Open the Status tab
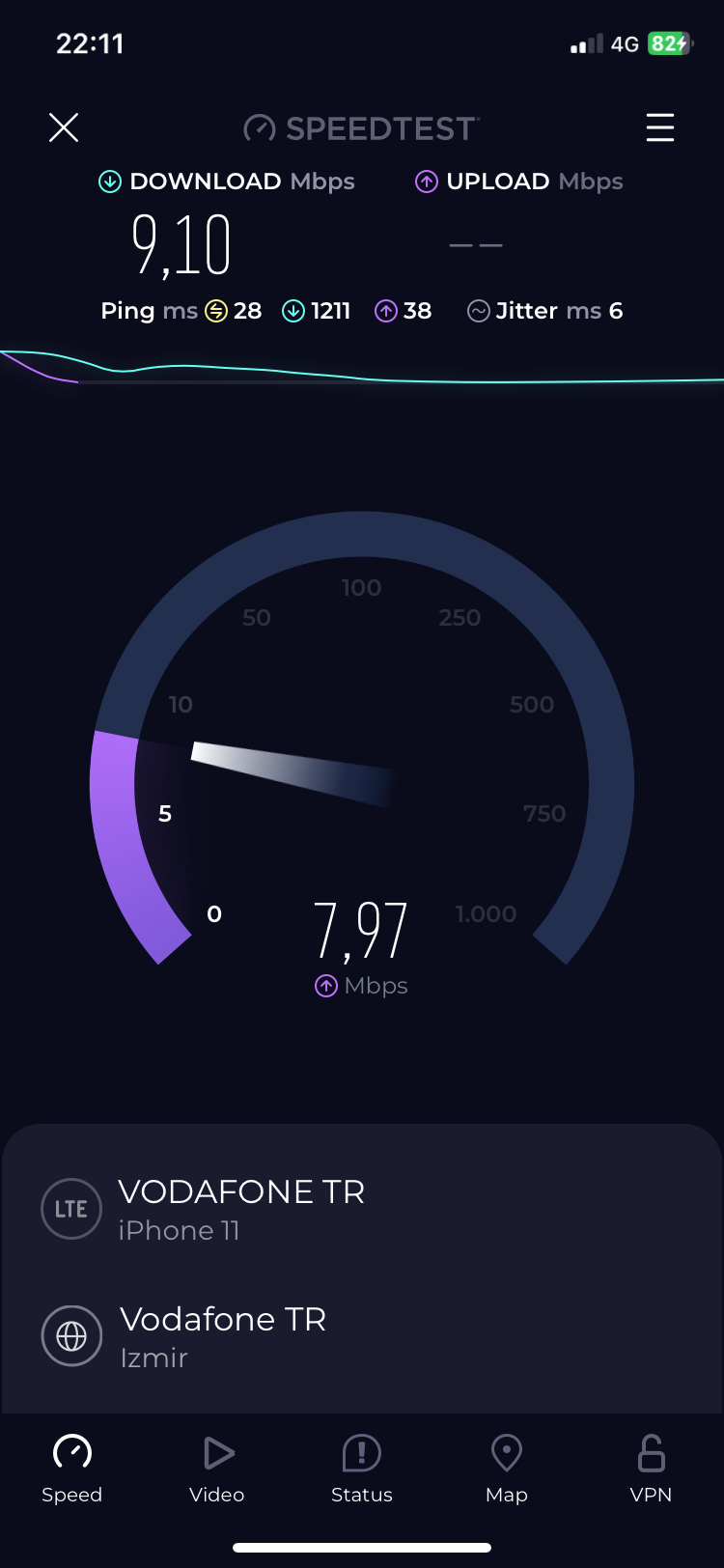 362,1469
